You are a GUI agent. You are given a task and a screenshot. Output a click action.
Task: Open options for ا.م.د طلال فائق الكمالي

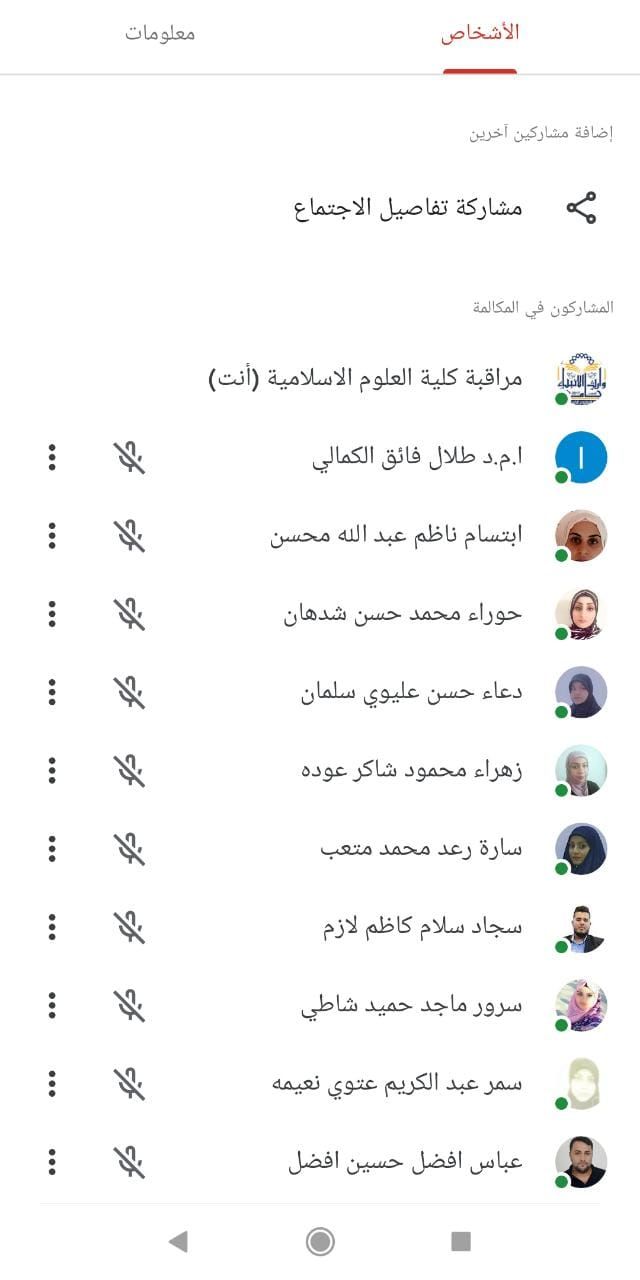coord(52,458)
